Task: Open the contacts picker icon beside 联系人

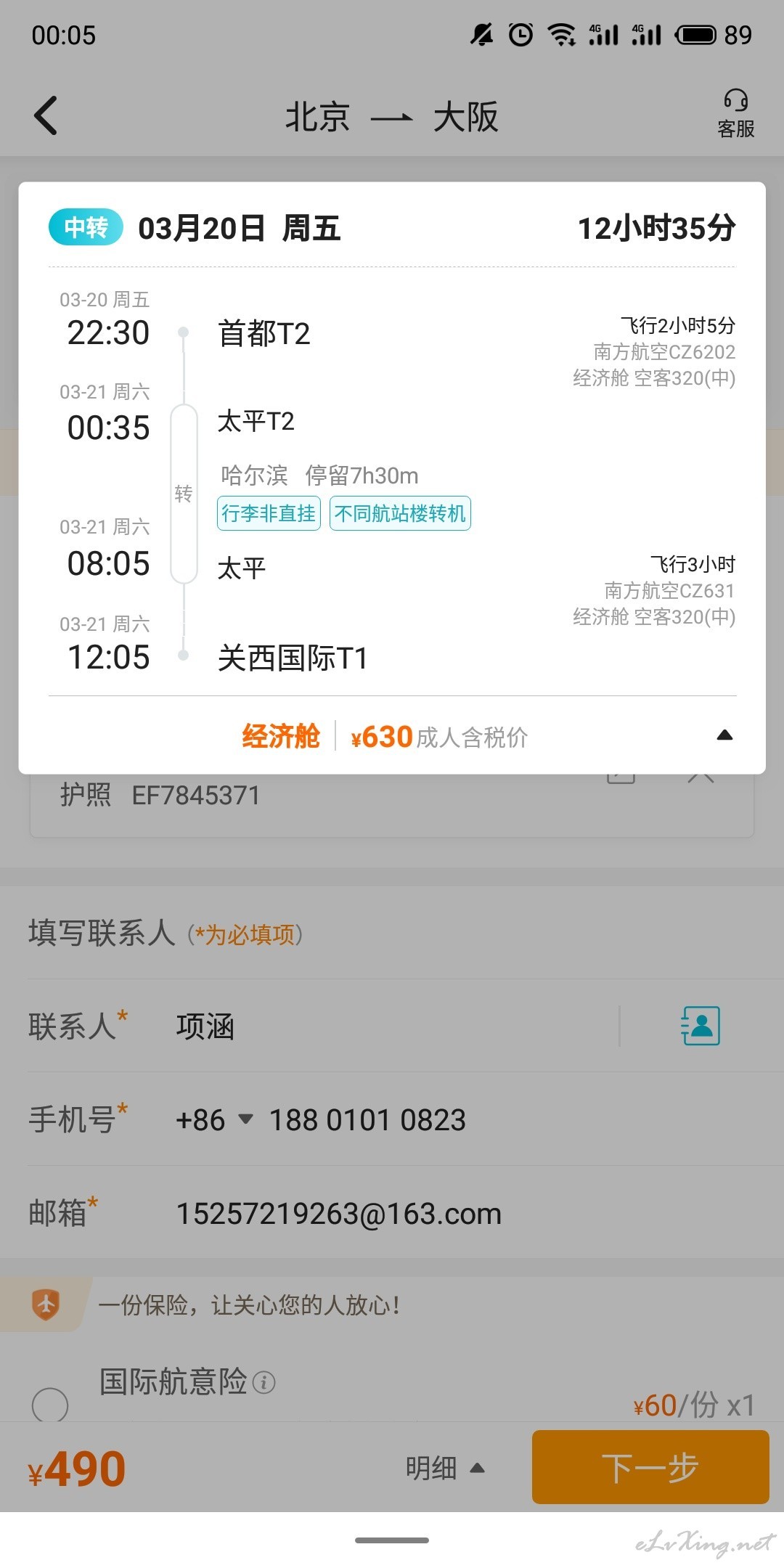Action: 700,1026
